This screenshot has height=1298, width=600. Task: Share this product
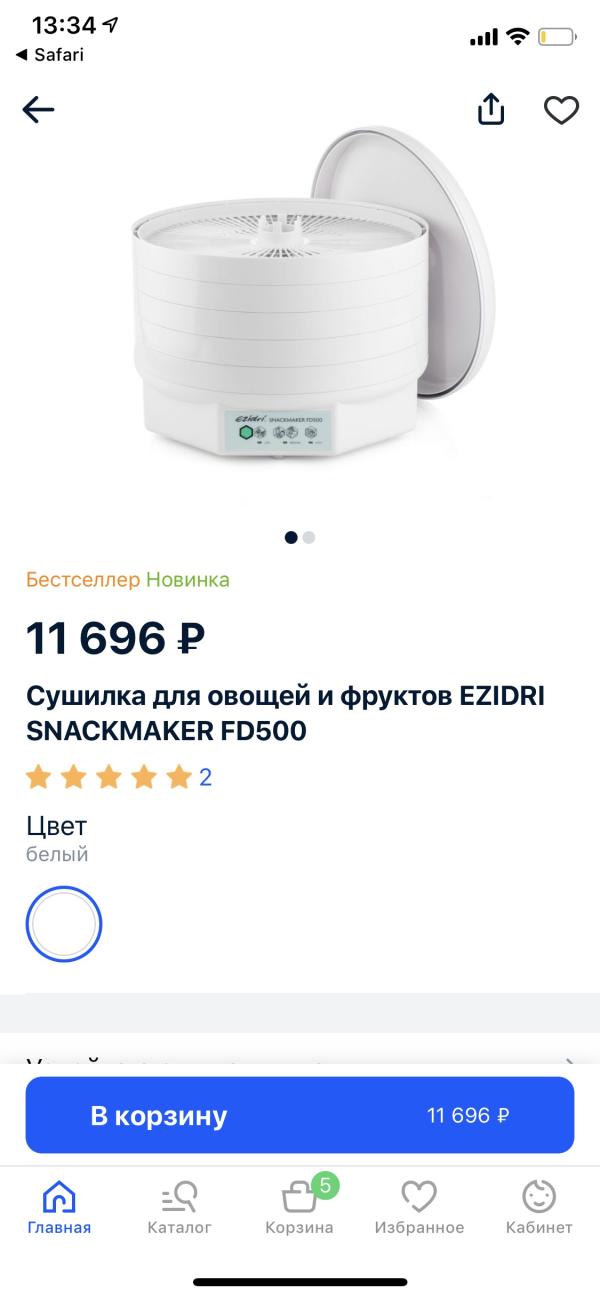coord(491,109)
